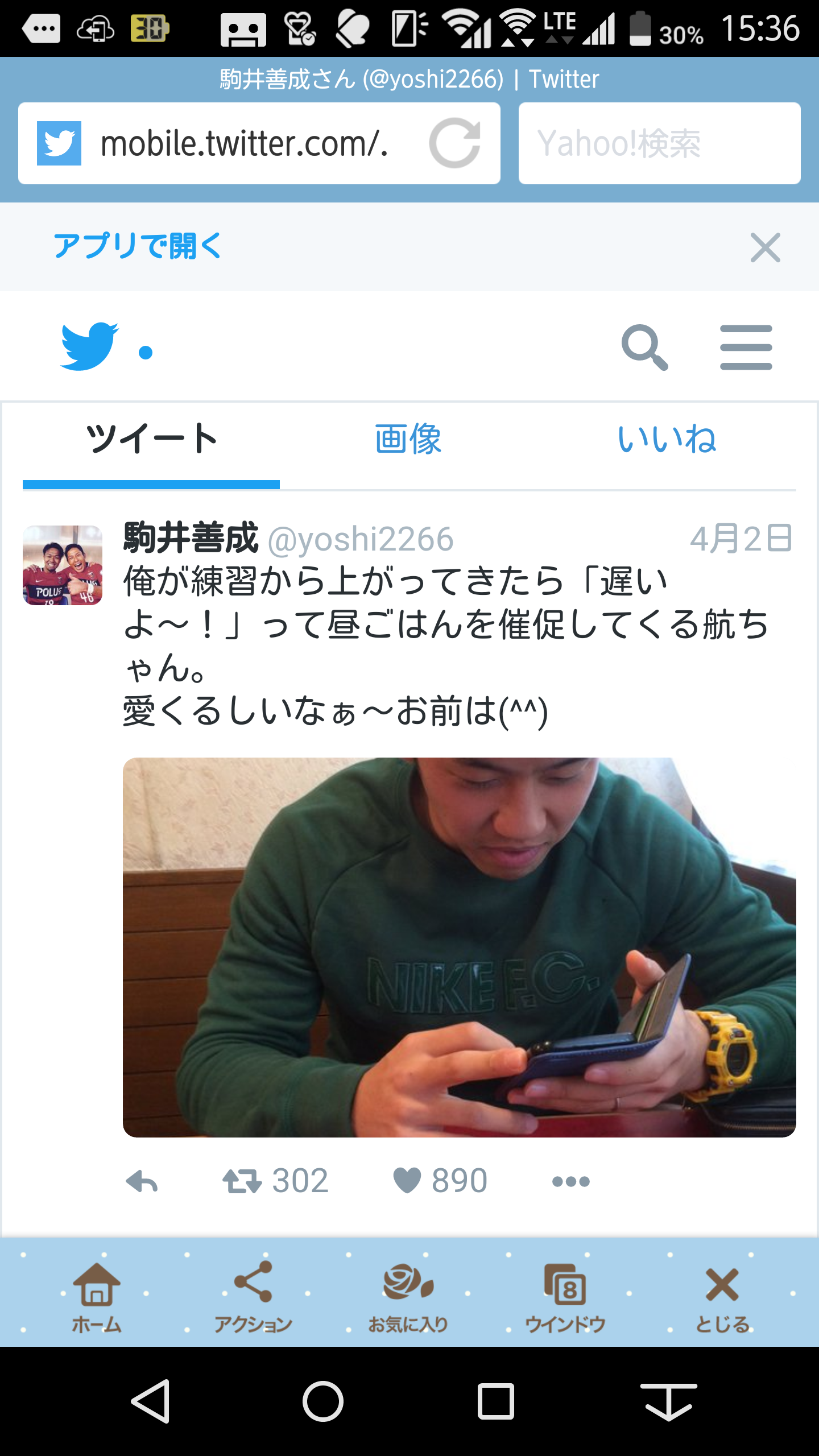Viewport: 819px width, 1456px height.
Task: Open more options on the tweet
Action: [x=570, y=1182]
